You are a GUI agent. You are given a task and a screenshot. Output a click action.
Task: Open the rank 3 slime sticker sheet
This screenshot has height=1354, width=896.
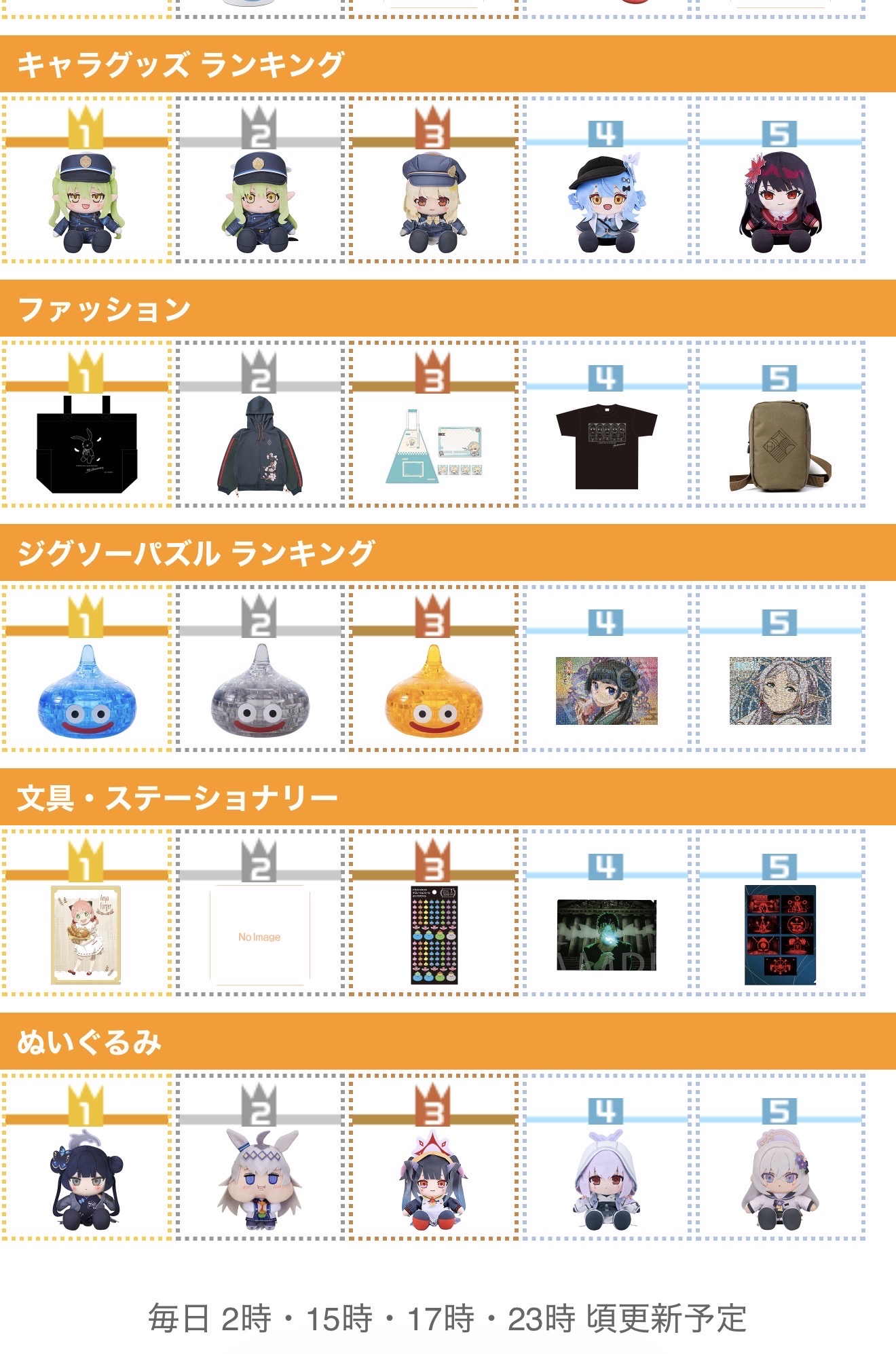click(434, 935)
